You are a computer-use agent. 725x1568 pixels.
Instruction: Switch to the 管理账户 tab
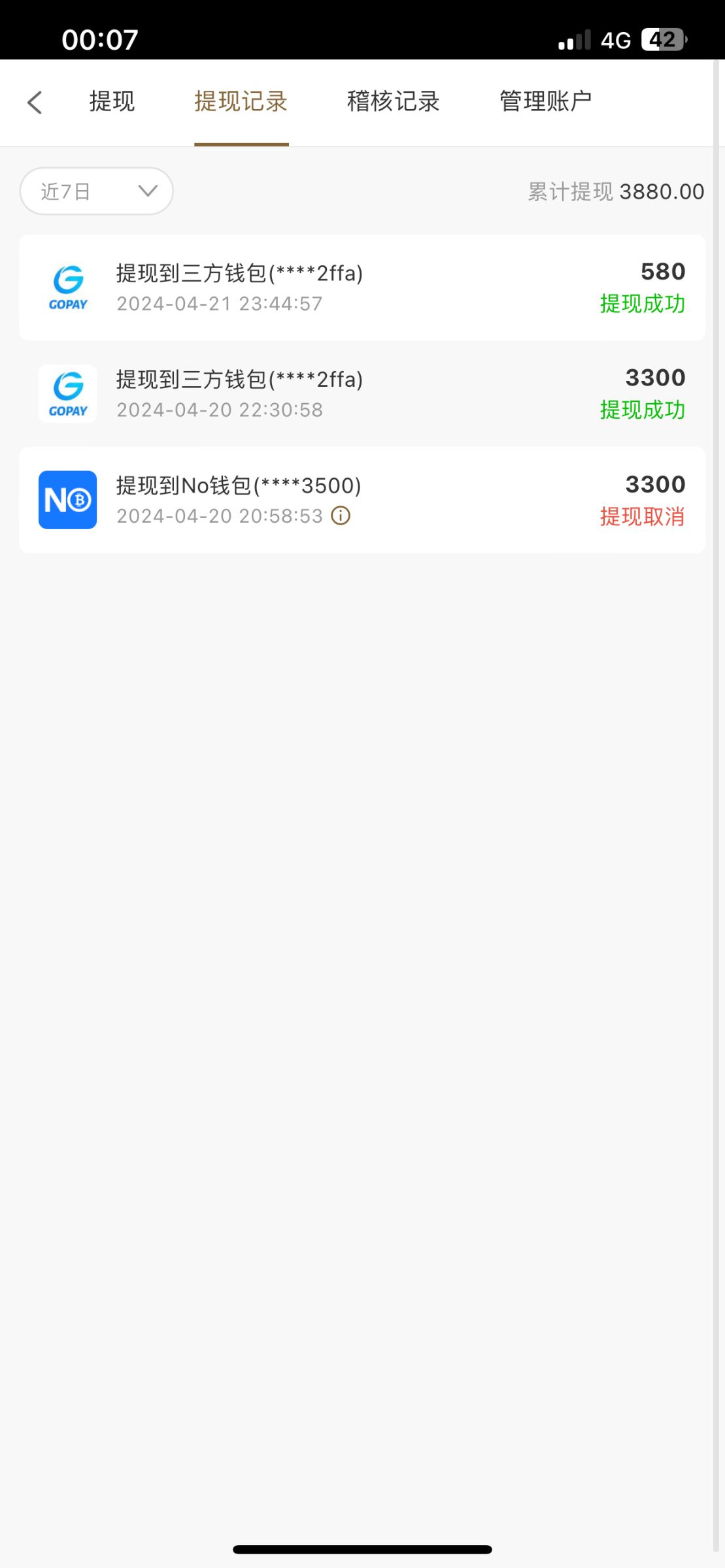[x=545, y=102]
